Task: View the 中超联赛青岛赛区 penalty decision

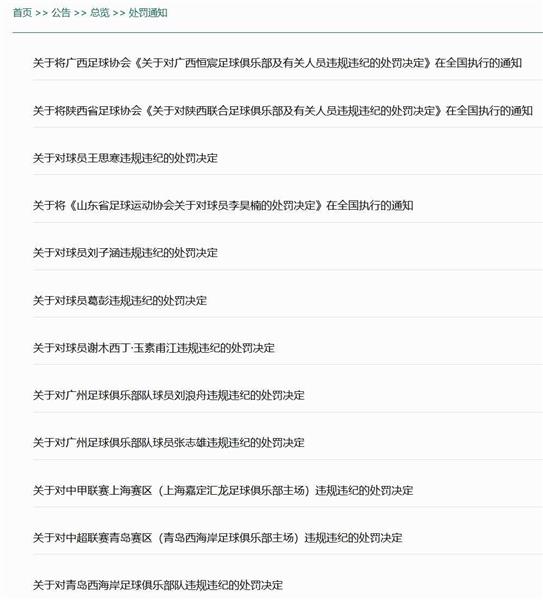Action: tap(217, 538)
